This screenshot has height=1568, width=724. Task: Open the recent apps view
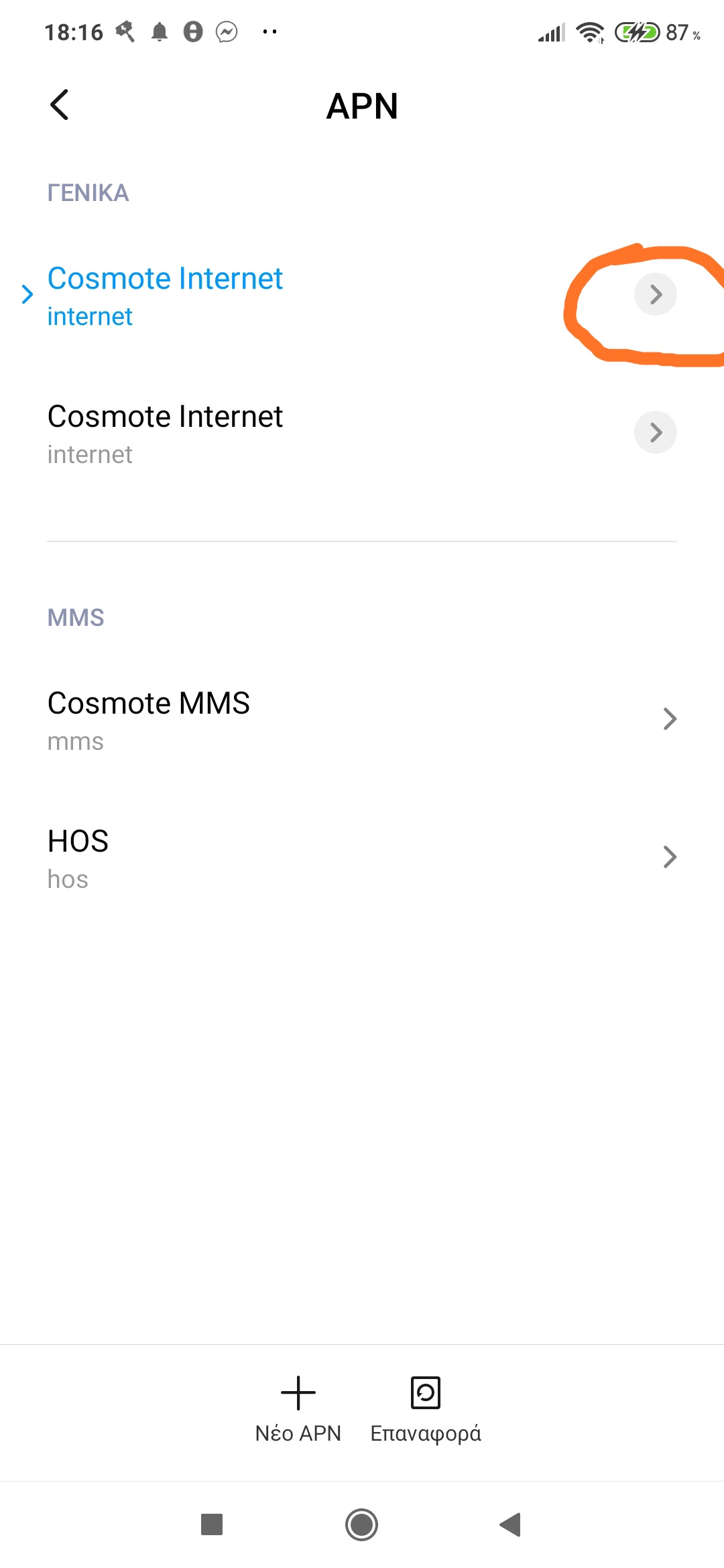tap(212, 1524)
